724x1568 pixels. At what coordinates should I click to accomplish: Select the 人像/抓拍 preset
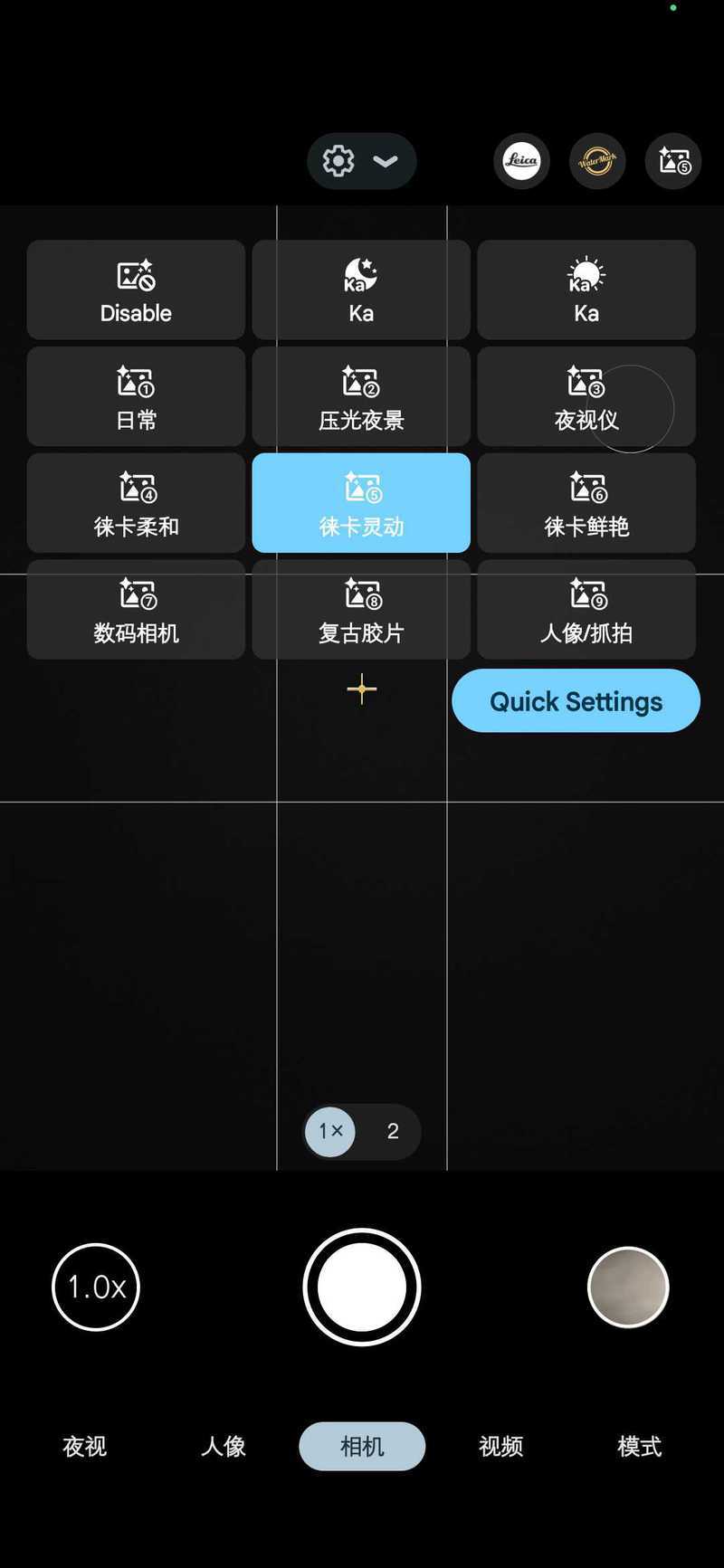[586, 610]
